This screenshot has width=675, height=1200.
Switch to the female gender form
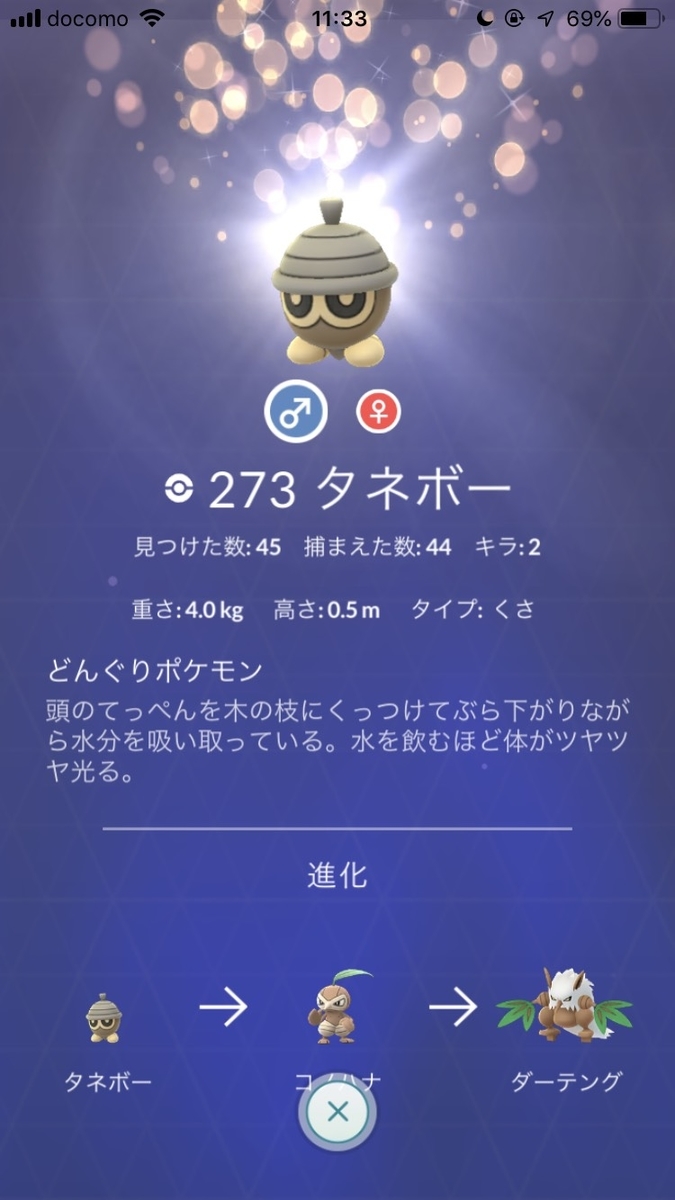click(379, 412)
